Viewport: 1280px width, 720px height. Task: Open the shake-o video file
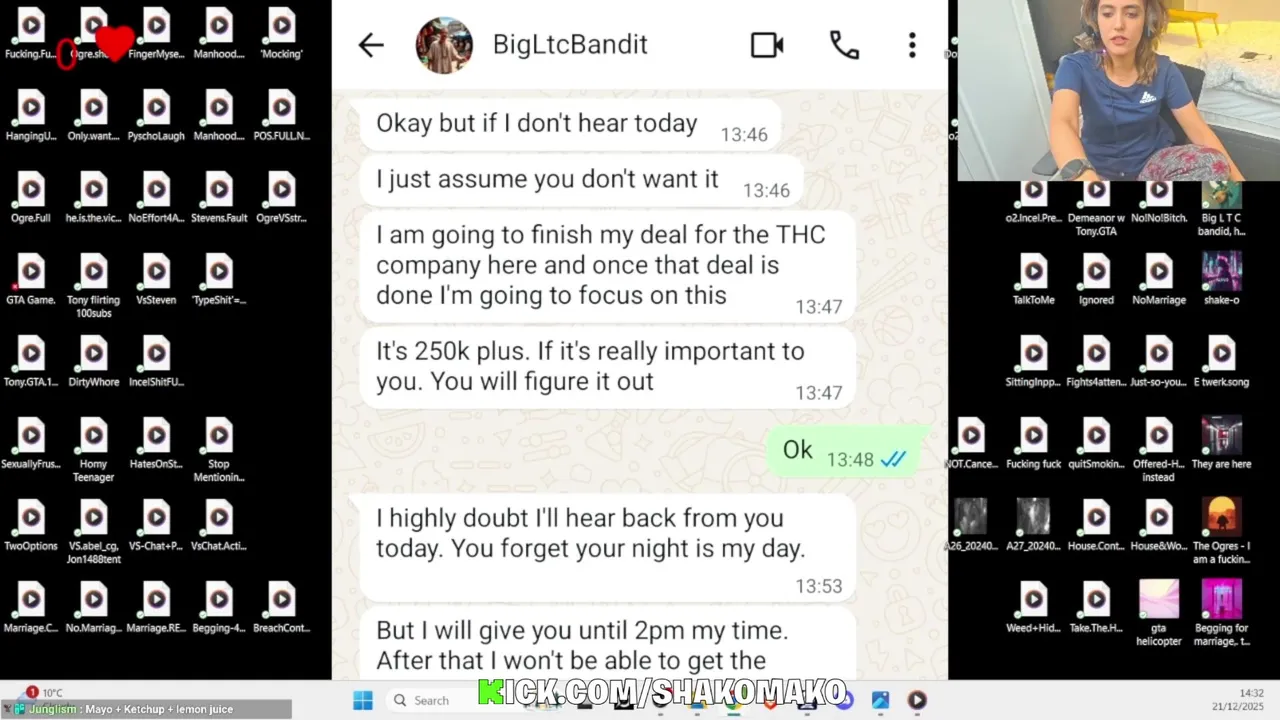[x=1221, y=272]
